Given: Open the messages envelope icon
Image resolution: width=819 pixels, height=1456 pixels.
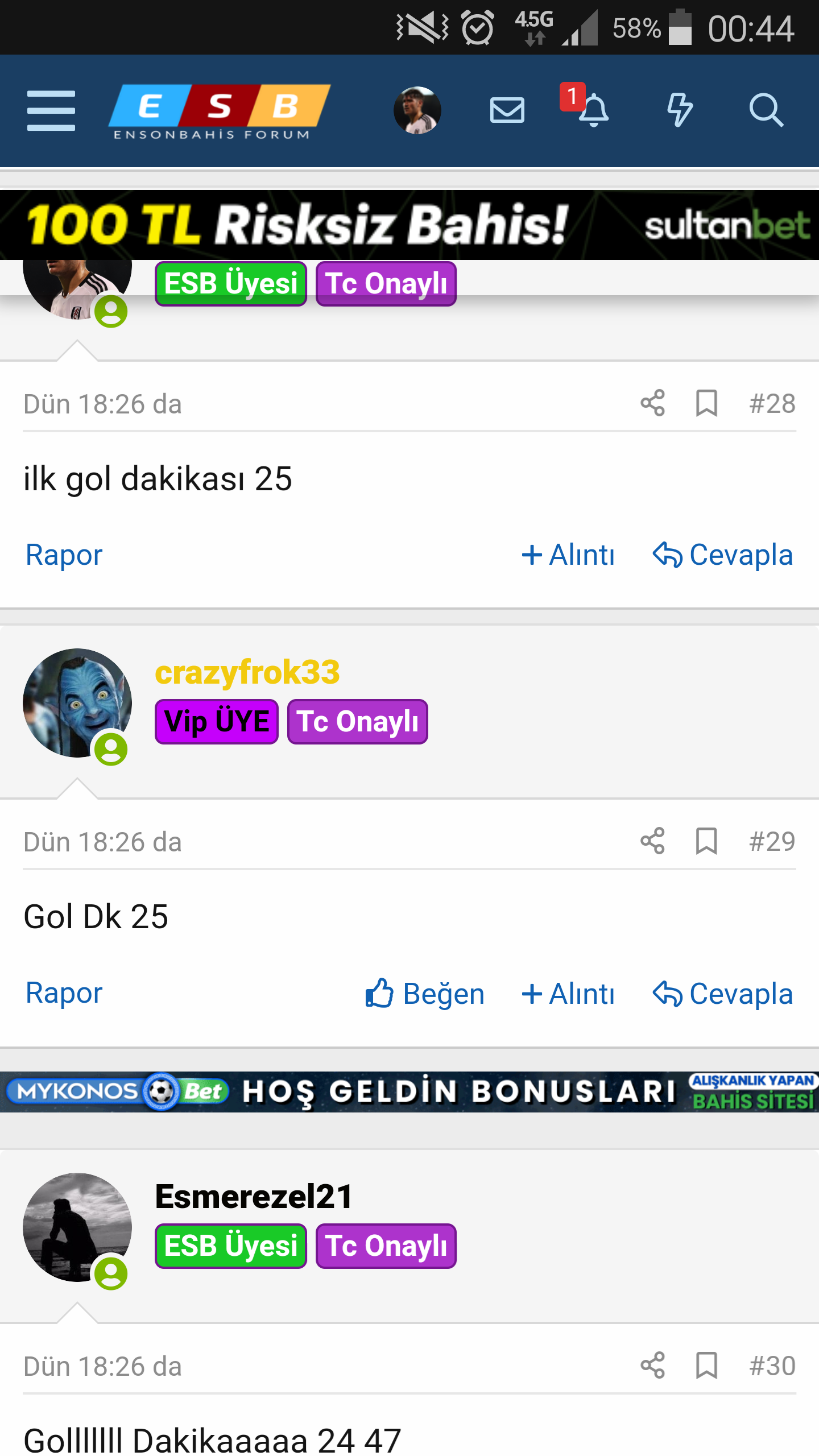Looking at the screenshot, I should (507, 110).
